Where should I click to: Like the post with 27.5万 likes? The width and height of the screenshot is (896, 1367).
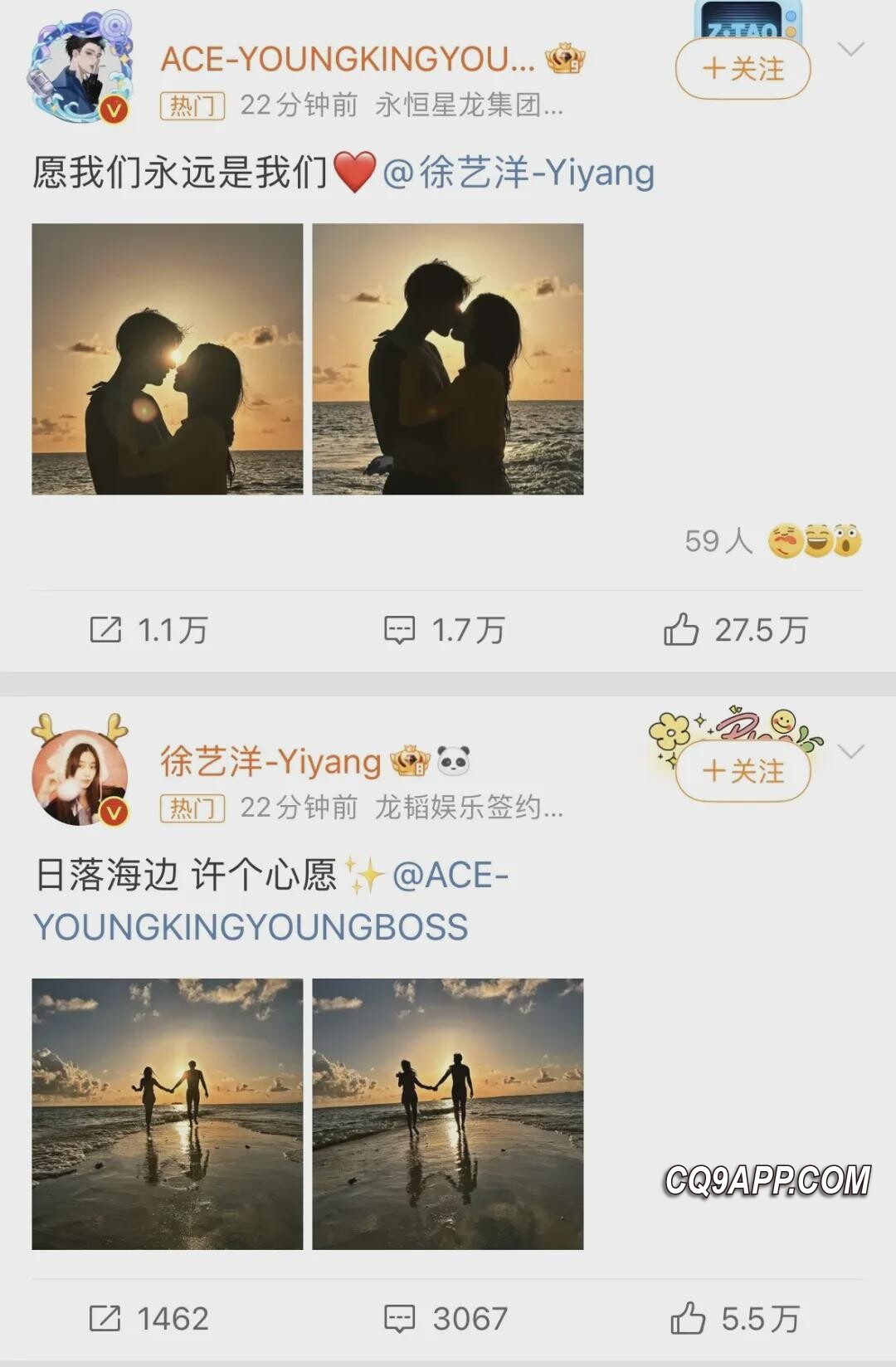(x=735, y=630)
